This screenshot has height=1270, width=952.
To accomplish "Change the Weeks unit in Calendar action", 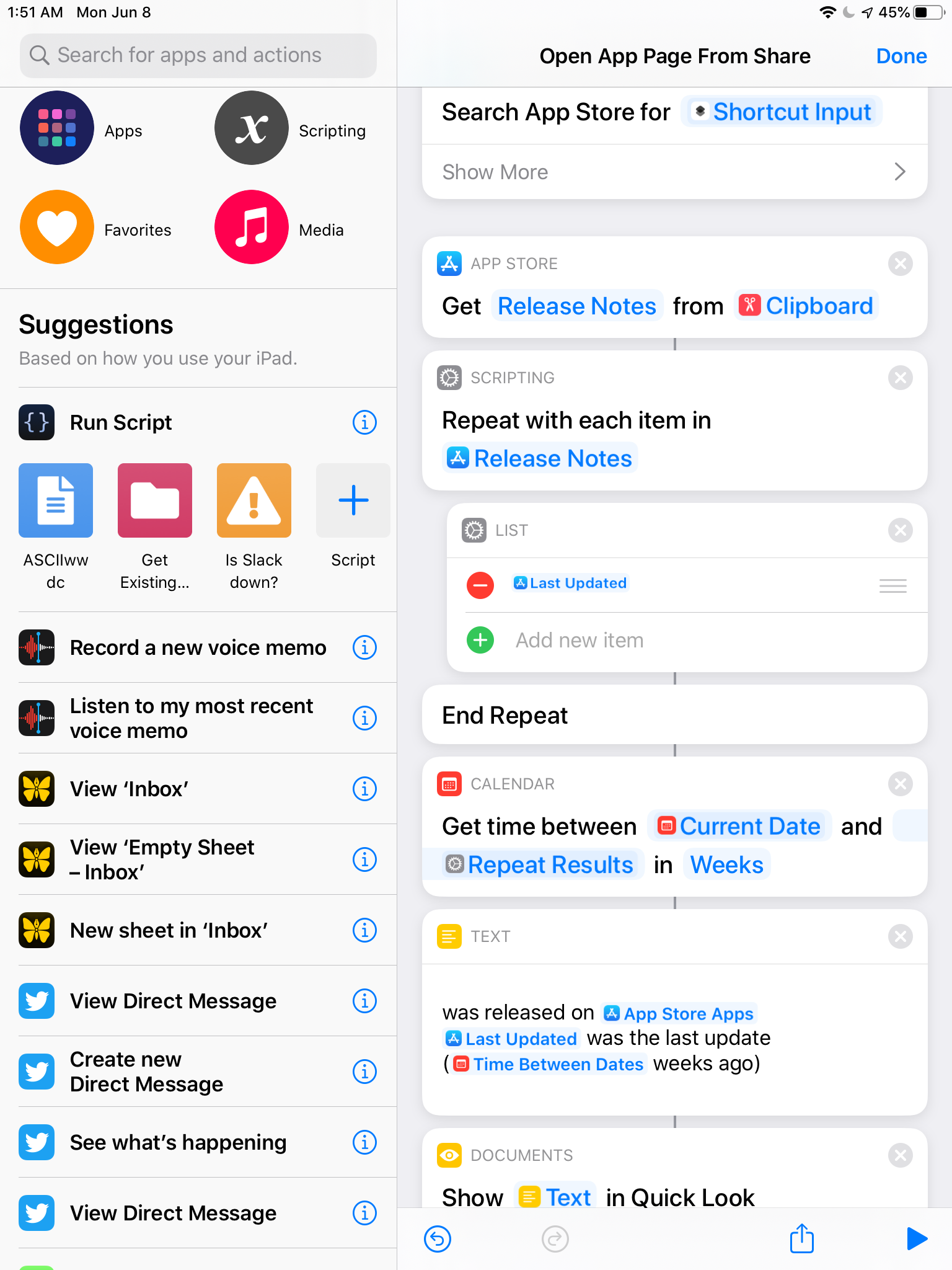I will [726, 865].
